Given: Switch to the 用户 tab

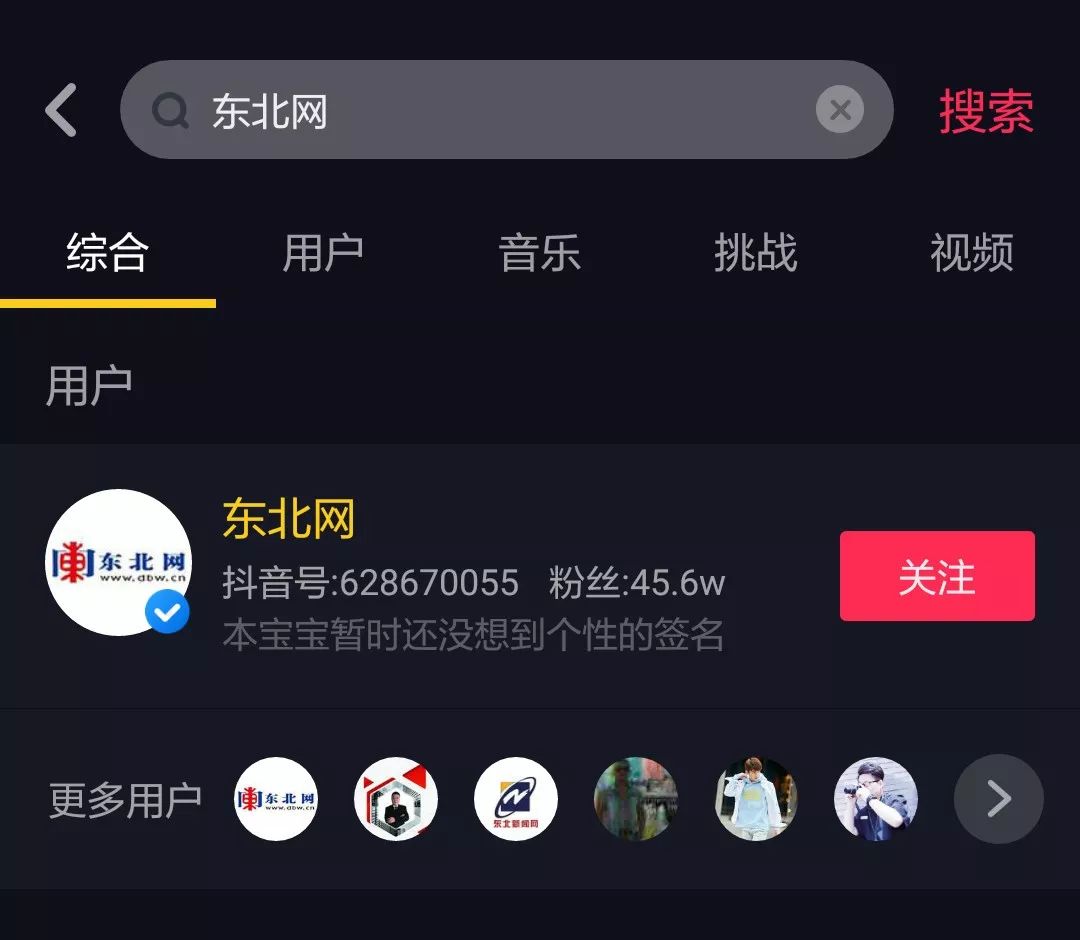Looking at the screenshot, I should tap(323, 254).
